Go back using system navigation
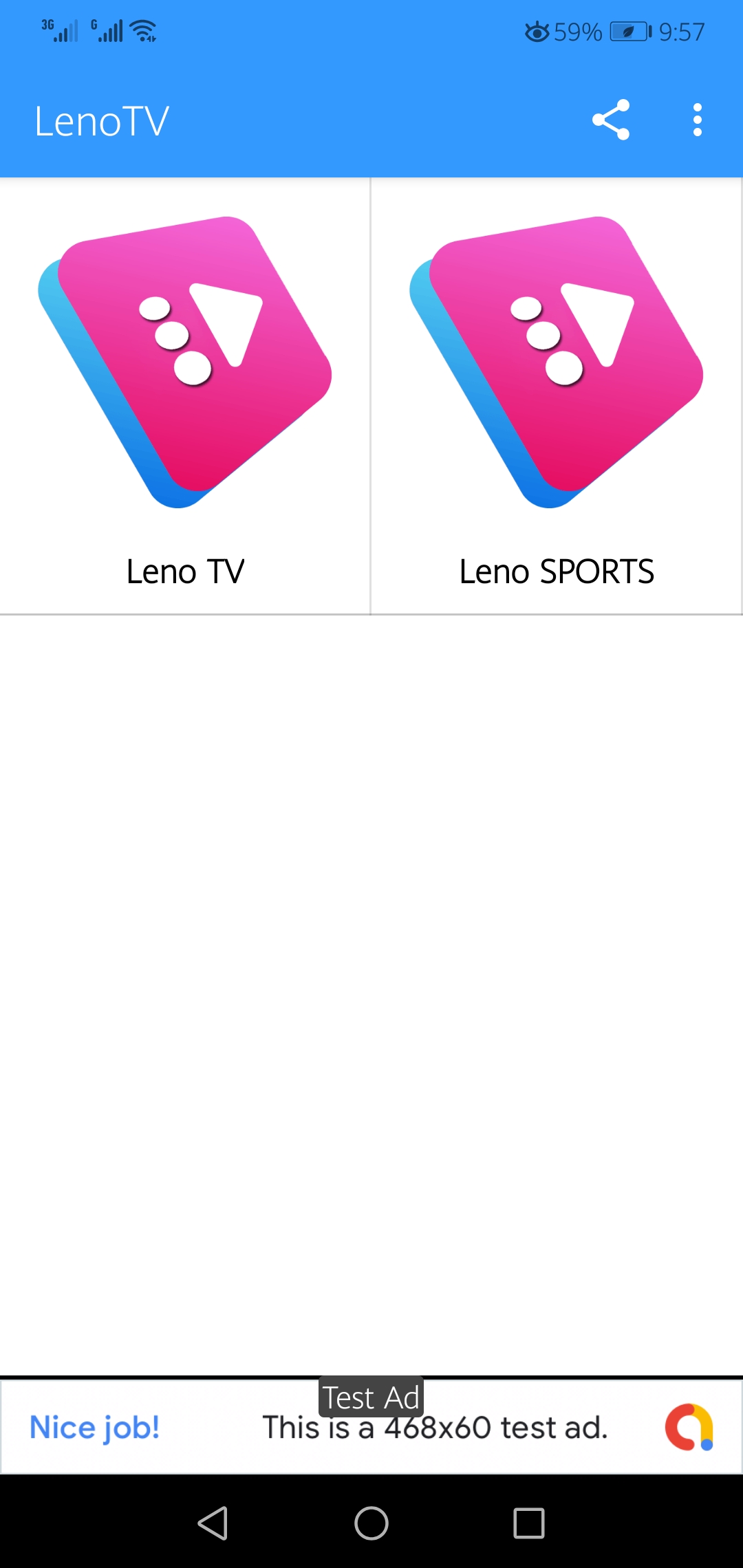The width and height of the screenshot is (743, 1568). point(213,1523)
